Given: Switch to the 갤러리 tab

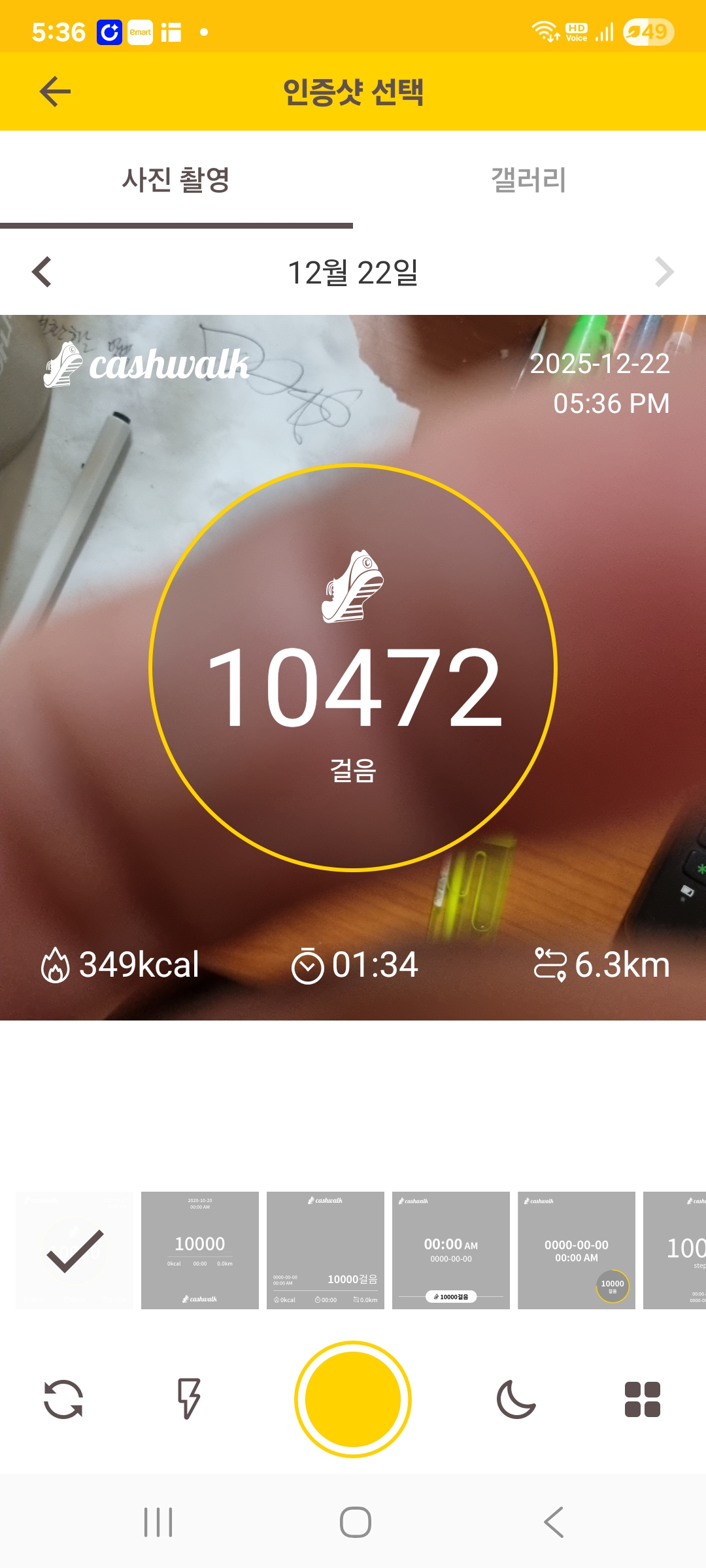Looking at the screenshot, I should tap(528, 180).
